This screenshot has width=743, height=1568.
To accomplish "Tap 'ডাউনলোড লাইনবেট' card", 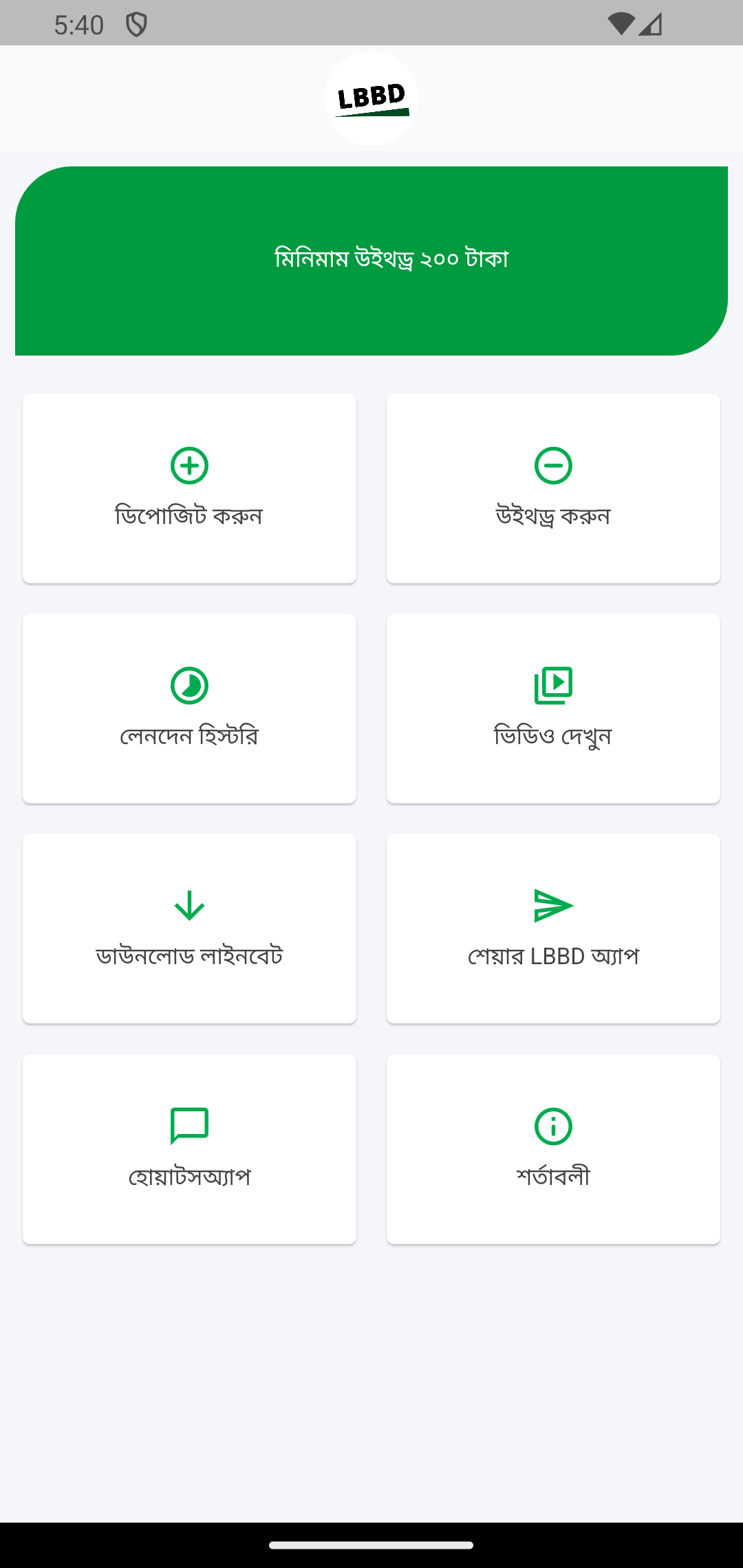I will (189, 928).
